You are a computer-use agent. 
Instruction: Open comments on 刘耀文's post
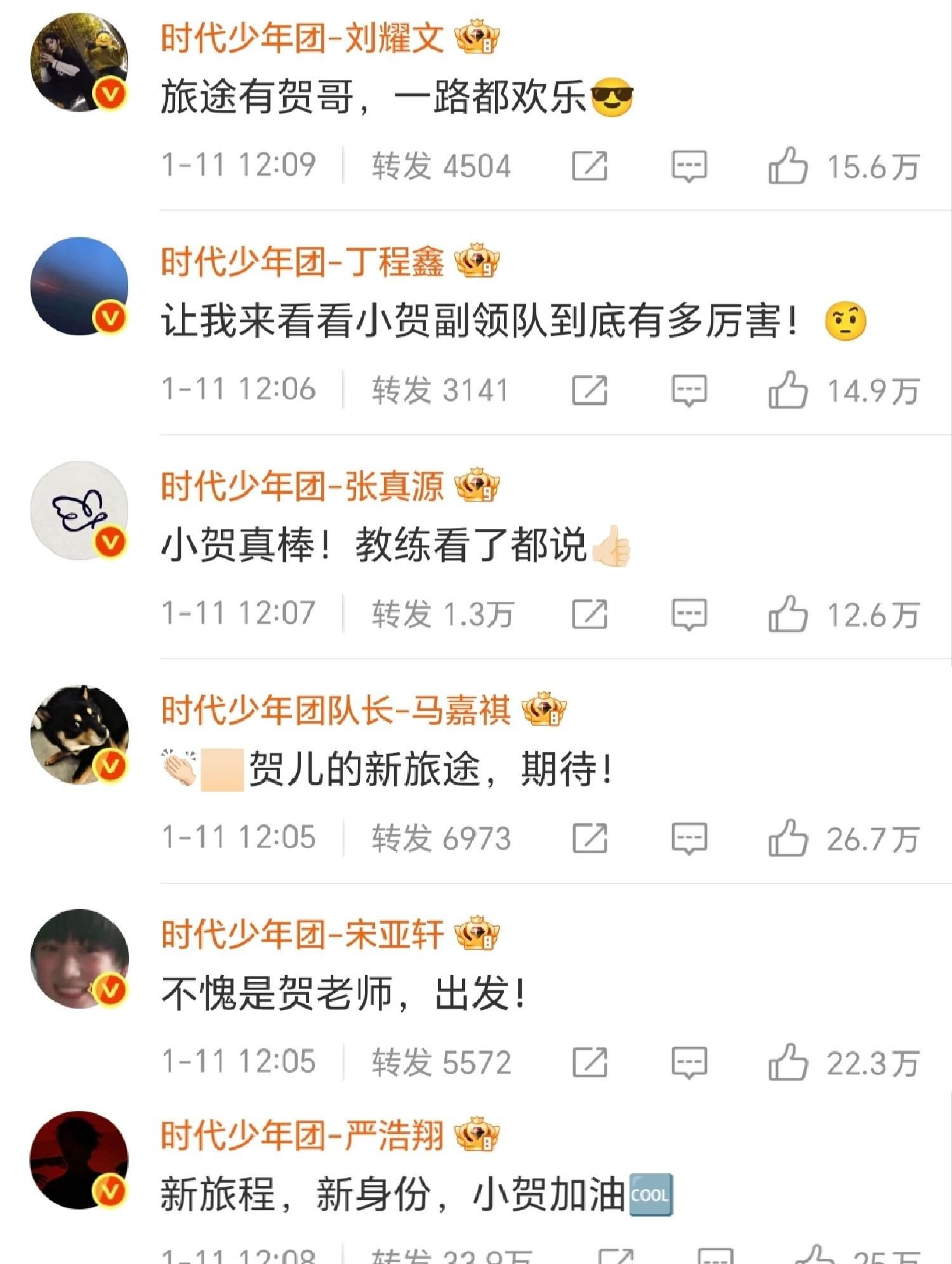click(x=689, y=166)
